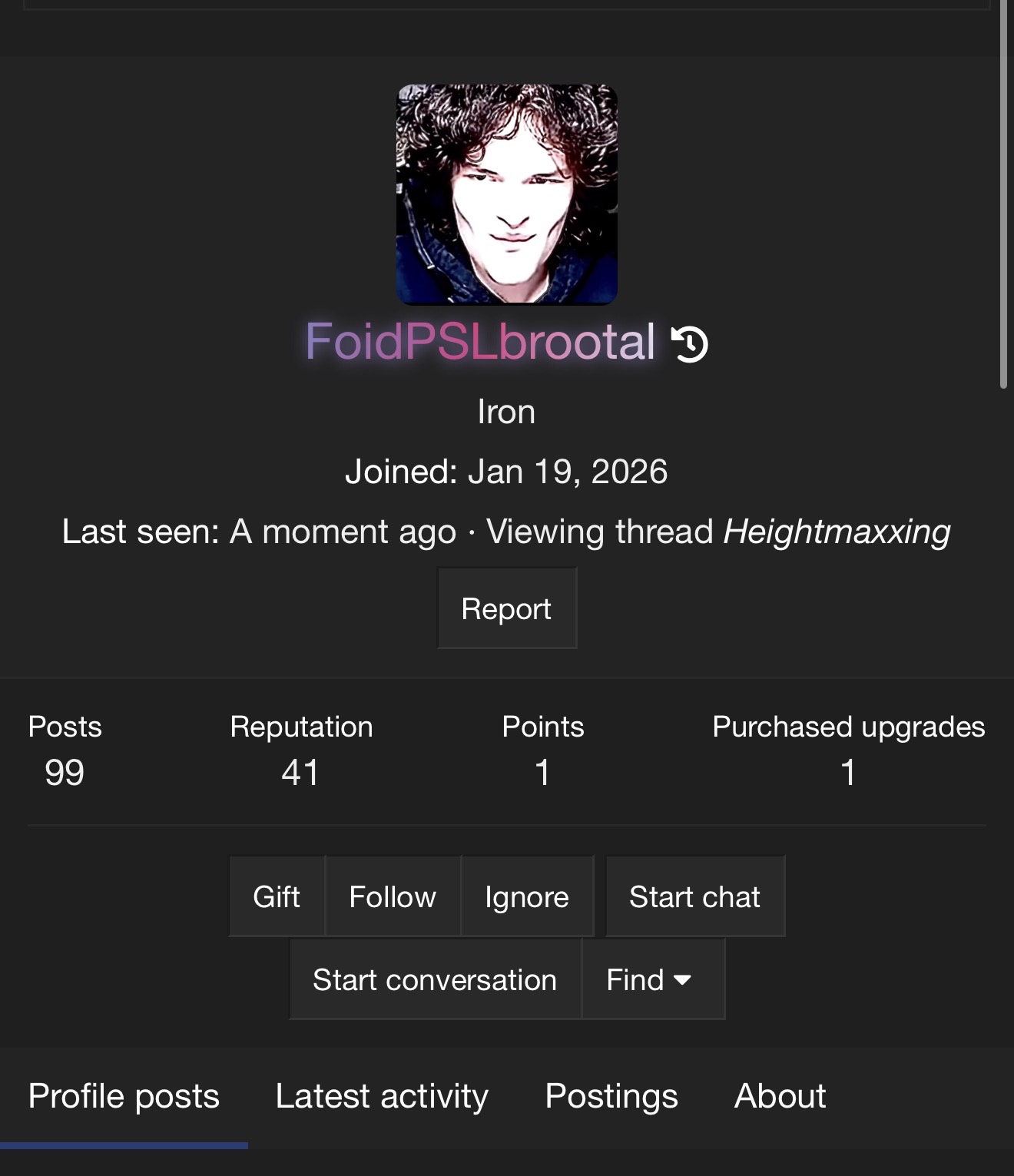Tap Start chat button
Viewport: 1014px width, 1176px height.
point(694,896)
